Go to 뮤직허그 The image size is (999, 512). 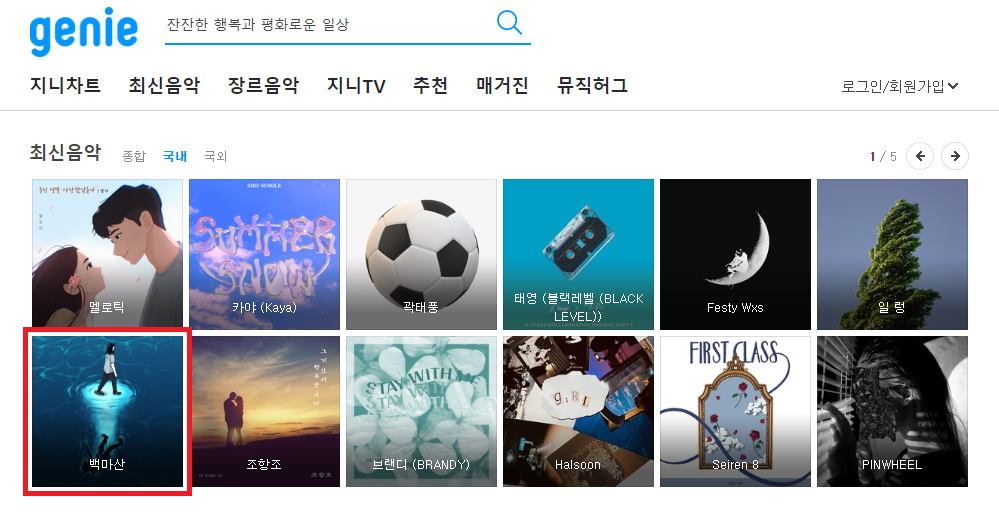[x=592, y=86]
